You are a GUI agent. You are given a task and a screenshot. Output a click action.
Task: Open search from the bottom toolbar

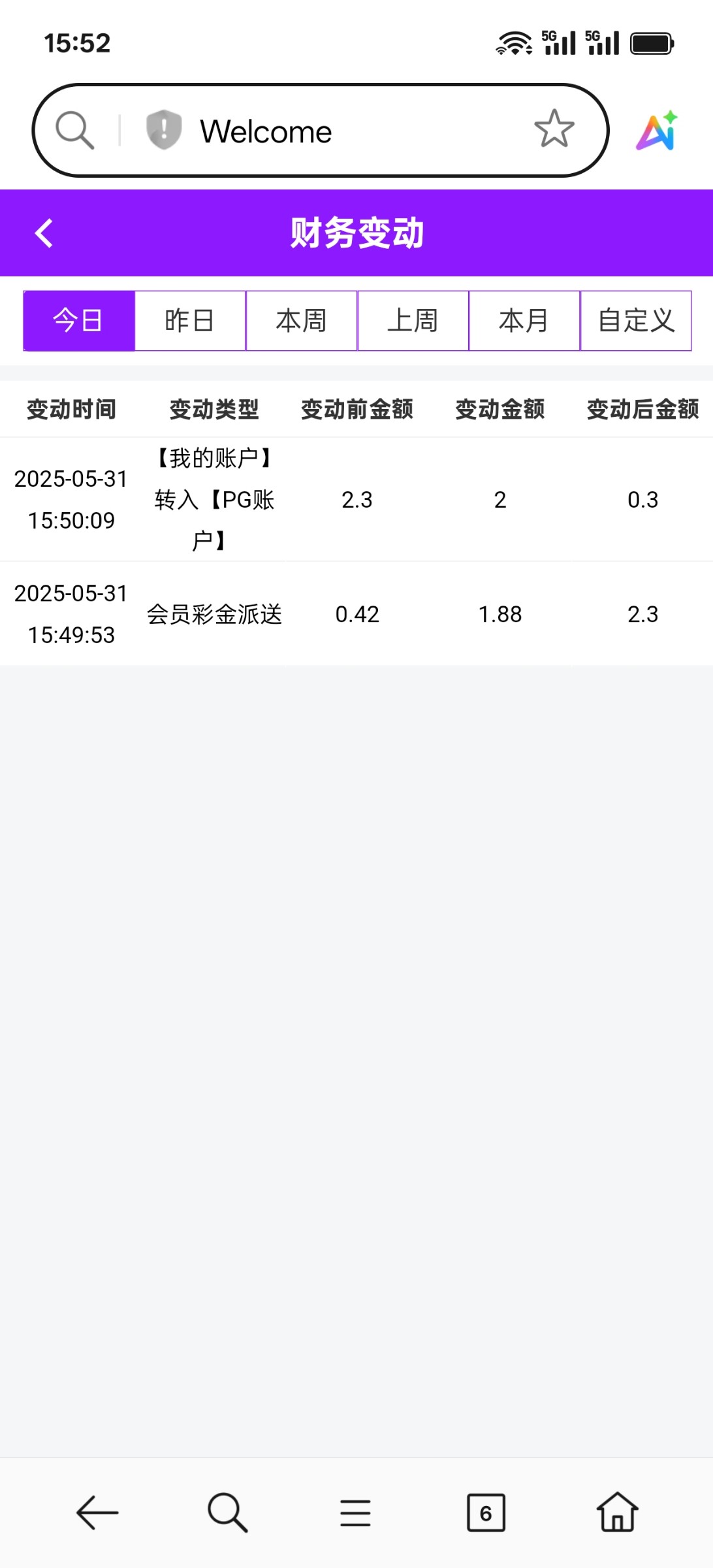[x=227, y=1512]
